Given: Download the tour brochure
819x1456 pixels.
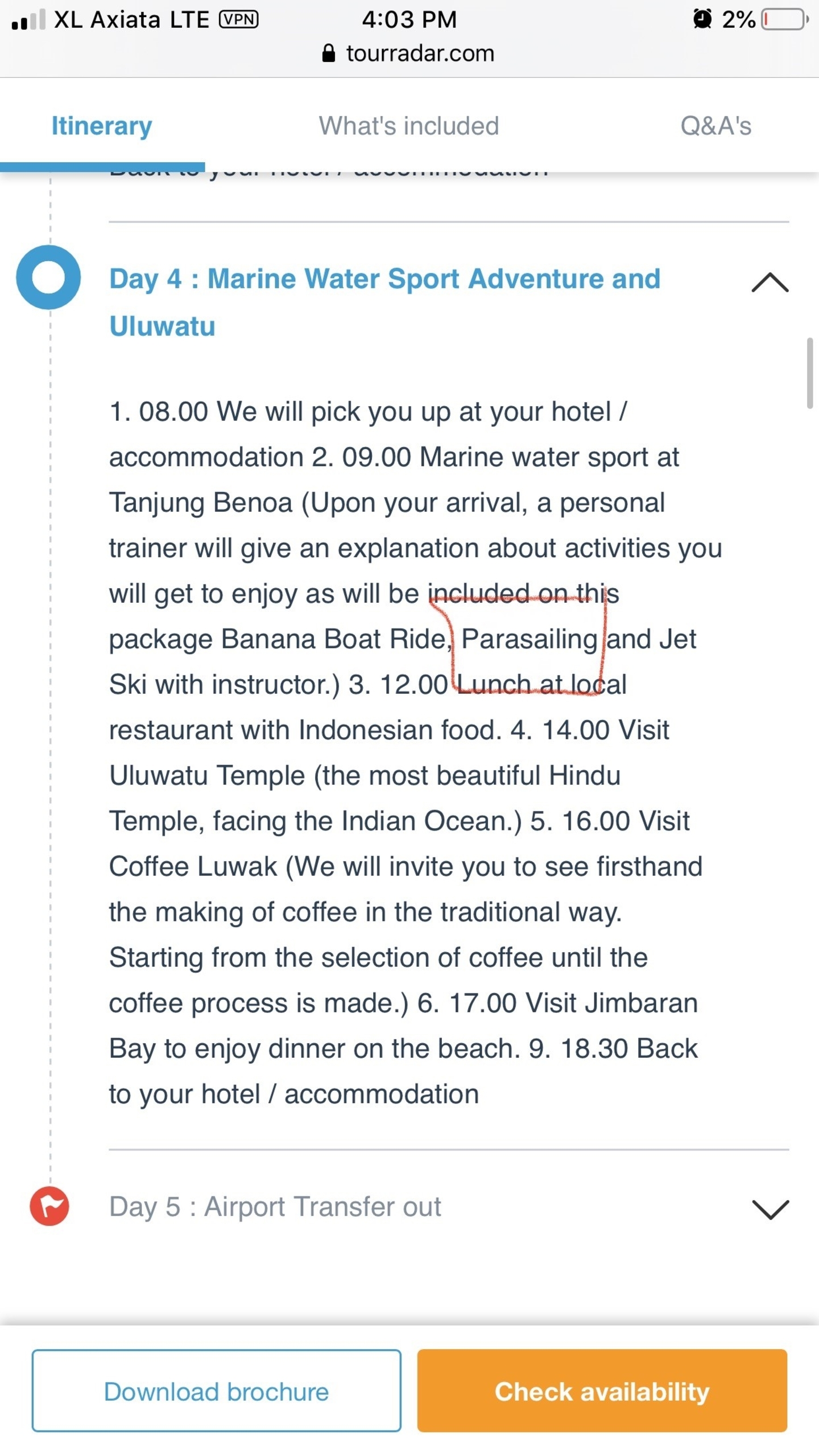Looking at the screenshot, I should 216,1391.
